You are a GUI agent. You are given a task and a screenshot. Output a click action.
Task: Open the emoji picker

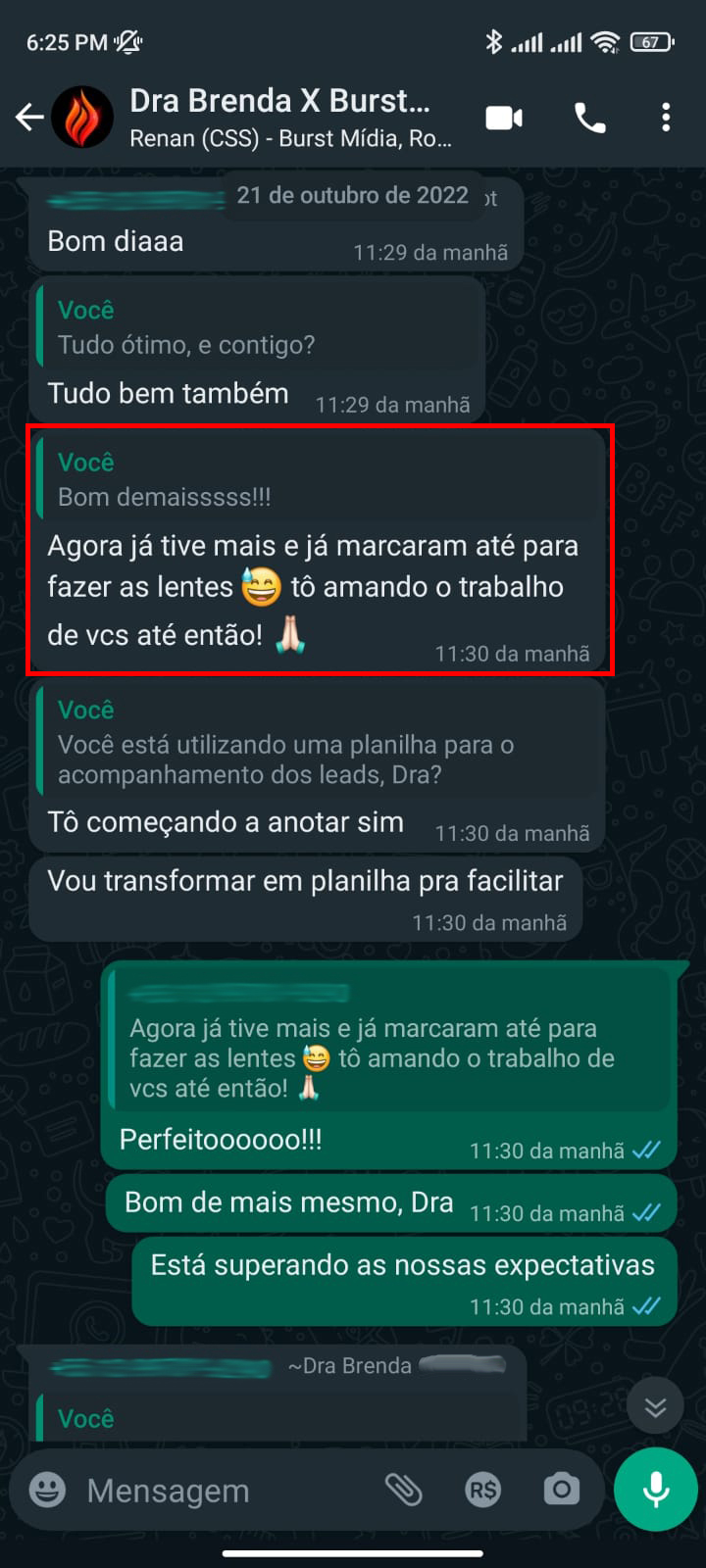(x=47, y=1490)
